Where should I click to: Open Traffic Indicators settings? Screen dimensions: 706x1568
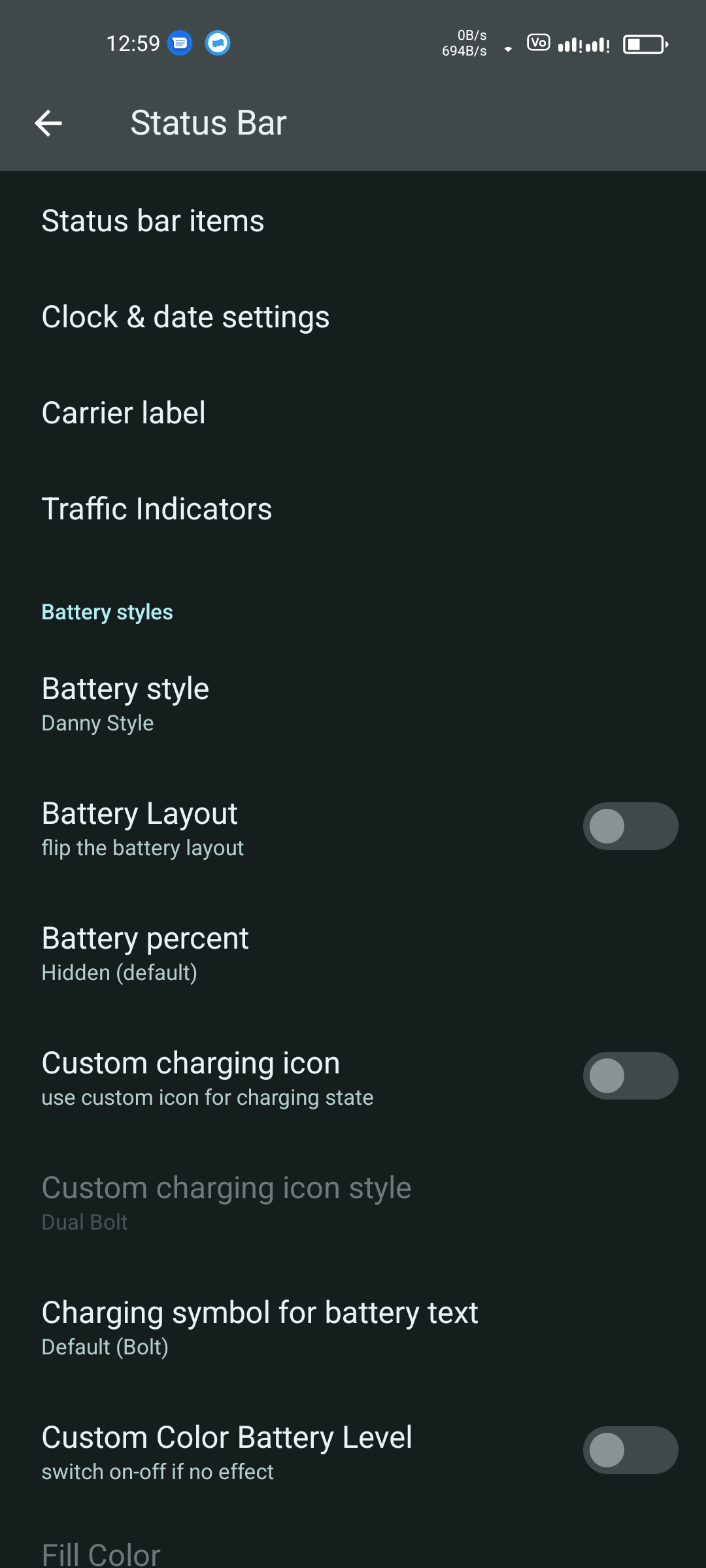(x=157, y=509)
